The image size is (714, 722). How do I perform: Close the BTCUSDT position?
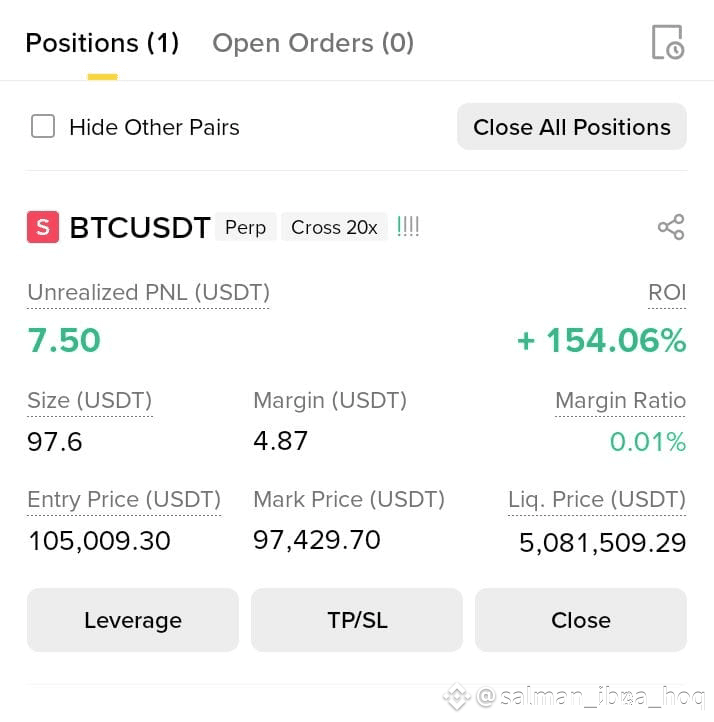pyautogui.click(x=581, y=620)
